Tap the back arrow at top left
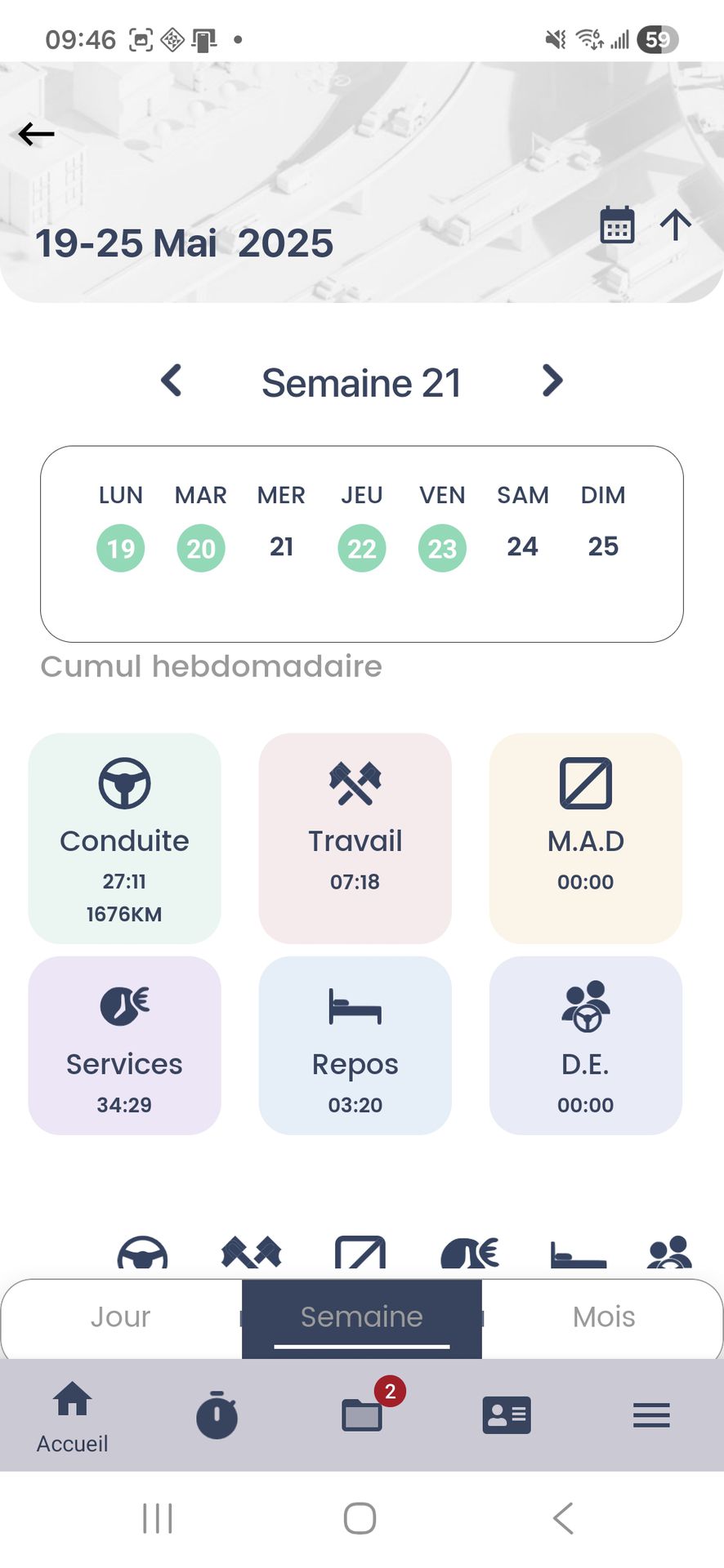 36,133
